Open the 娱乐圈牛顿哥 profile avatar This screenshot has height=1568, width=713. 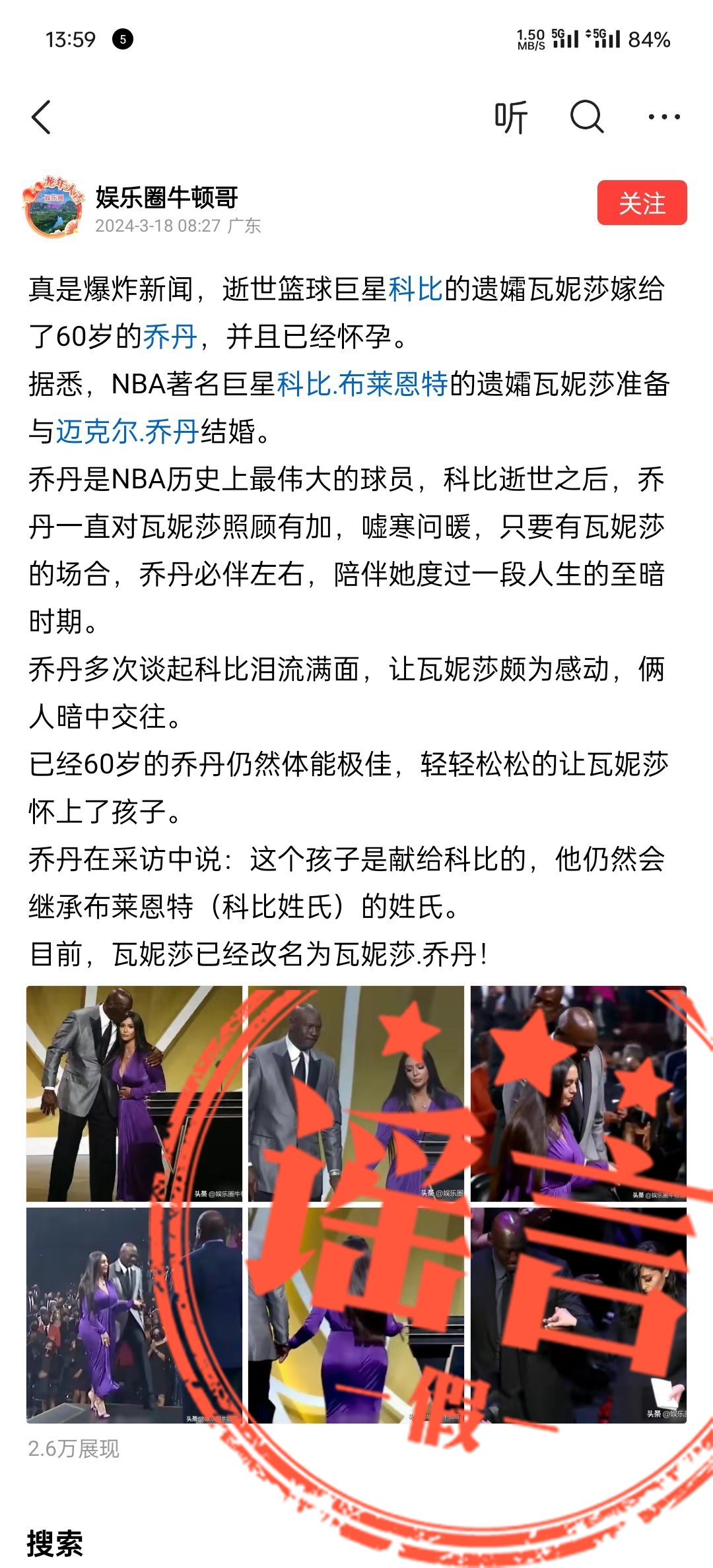click(54, 207)
